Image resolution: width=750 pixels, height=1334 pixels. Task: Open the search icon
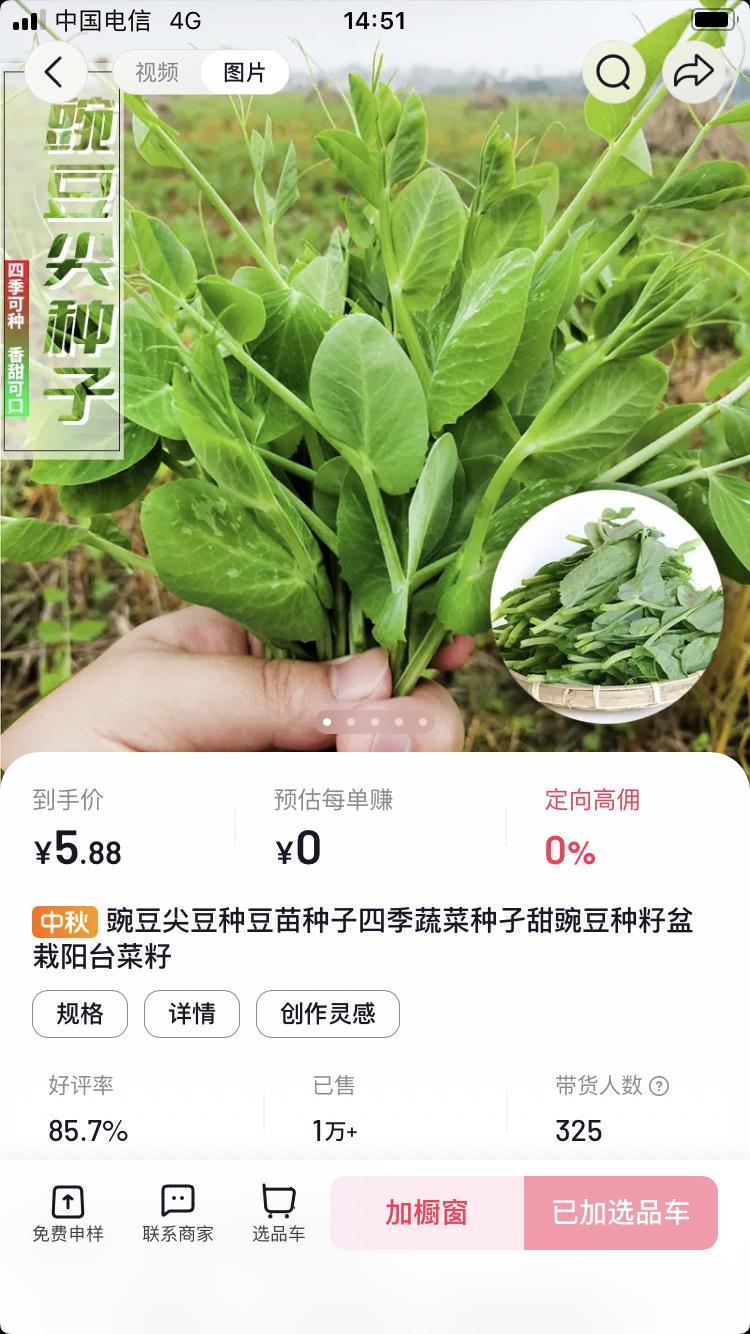pos(613,71)
